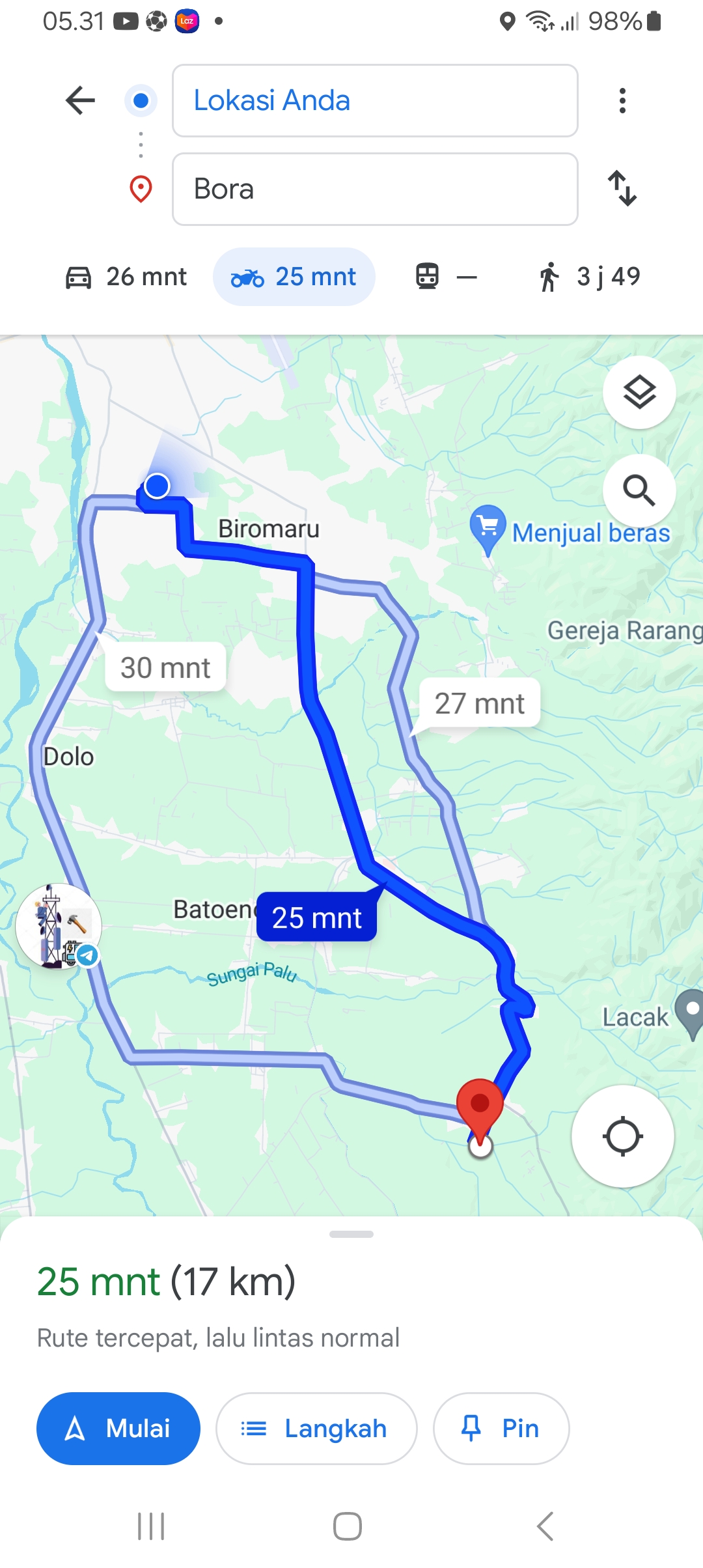Tap the system home button
The image size is (703, 1568).
coord(348,1526)
